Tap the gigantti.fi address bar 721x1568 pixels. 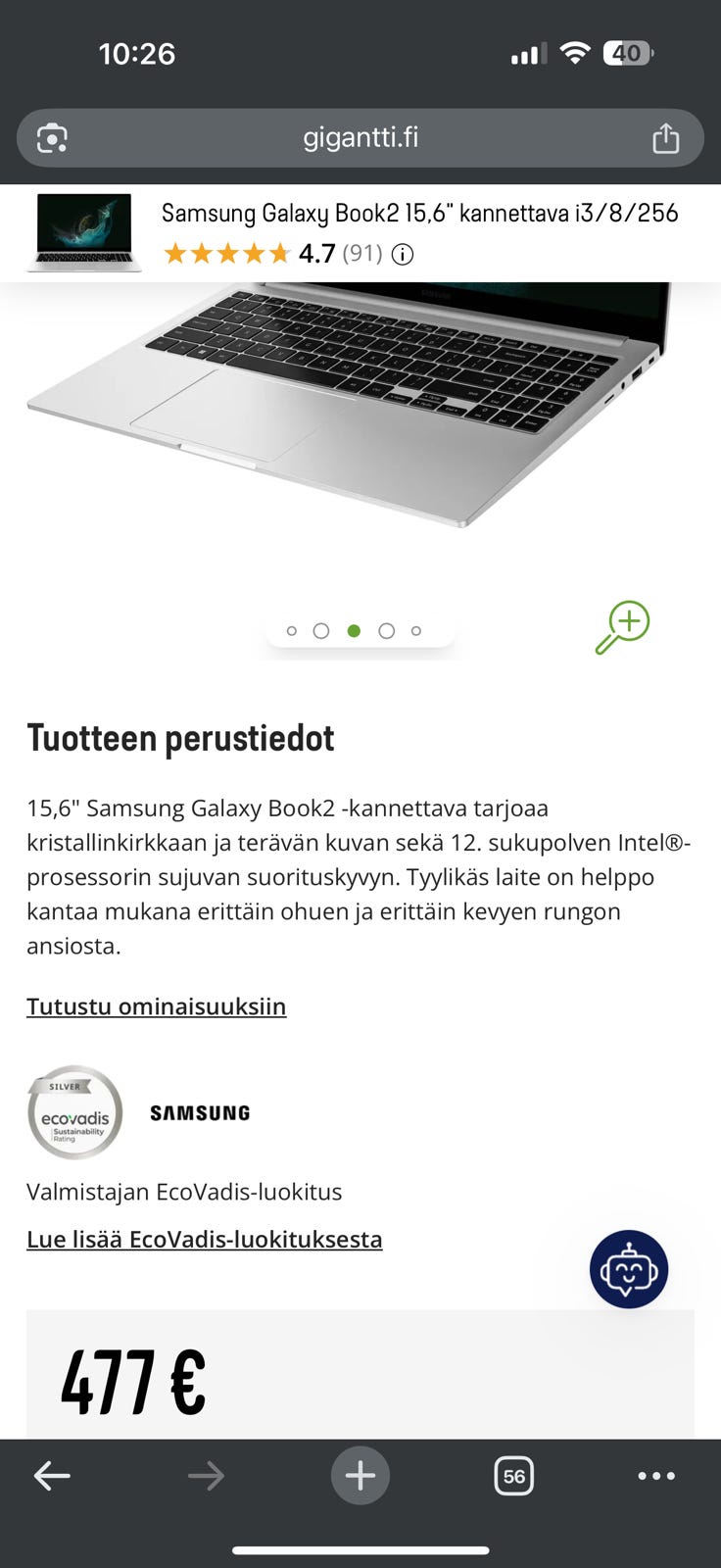pos(360,137)
